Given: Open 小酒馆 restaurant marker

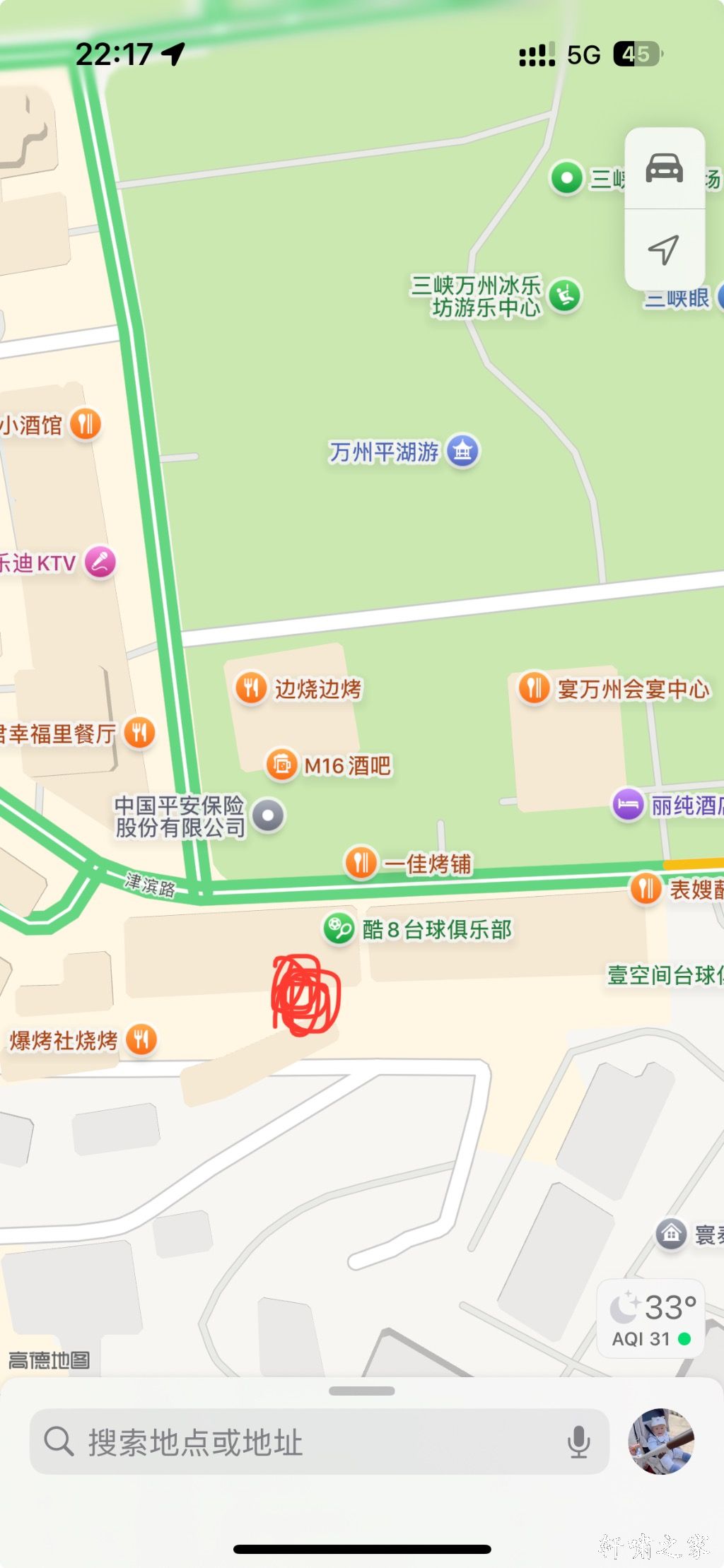Looking at the screenshot, I should pos(86,424).
